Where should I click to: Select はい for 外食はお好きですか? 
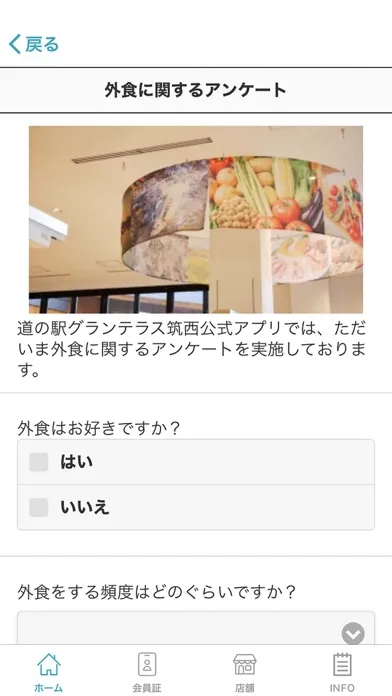(196, 462)
